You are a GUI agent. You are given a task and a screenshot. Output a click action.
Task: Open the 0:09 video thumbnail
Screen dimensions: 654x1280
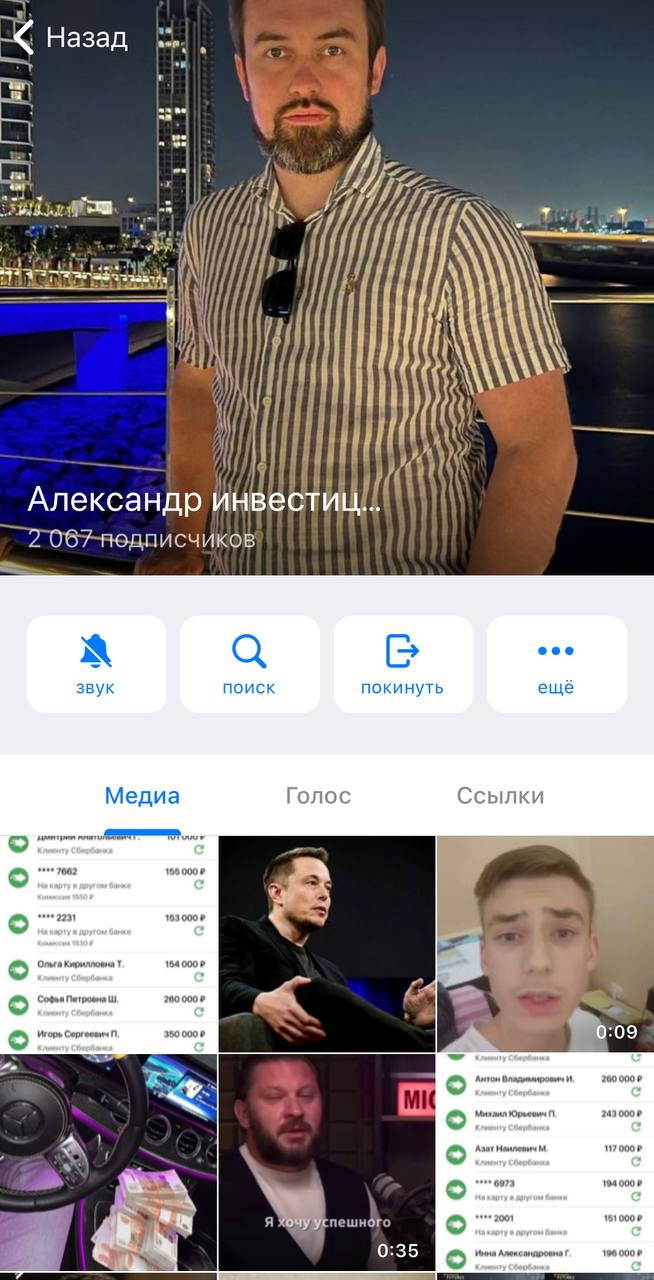click(x=545, y=944)
